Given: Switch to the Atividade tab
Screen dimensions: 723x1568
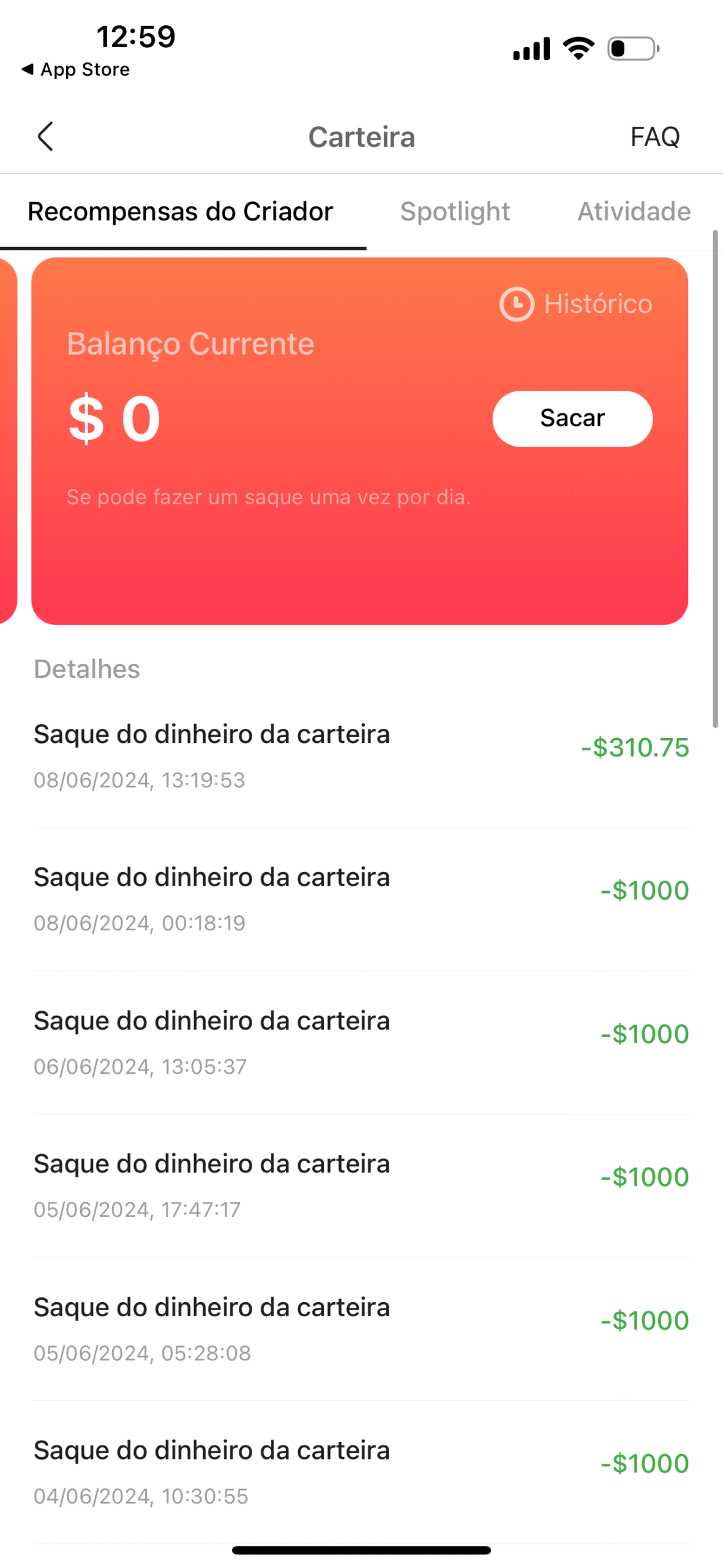Looking at the screenshot, I should [x=634, y=211].
